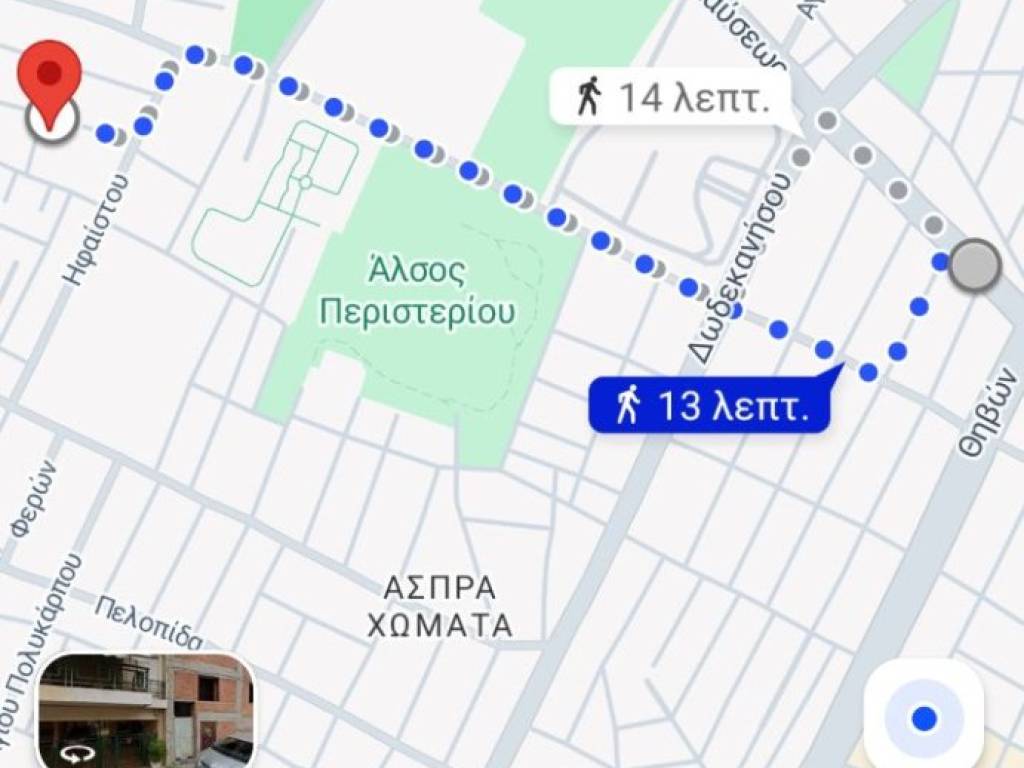Tap the gray starting point marker
The image size is (1024, 768).
coord(974,266)
